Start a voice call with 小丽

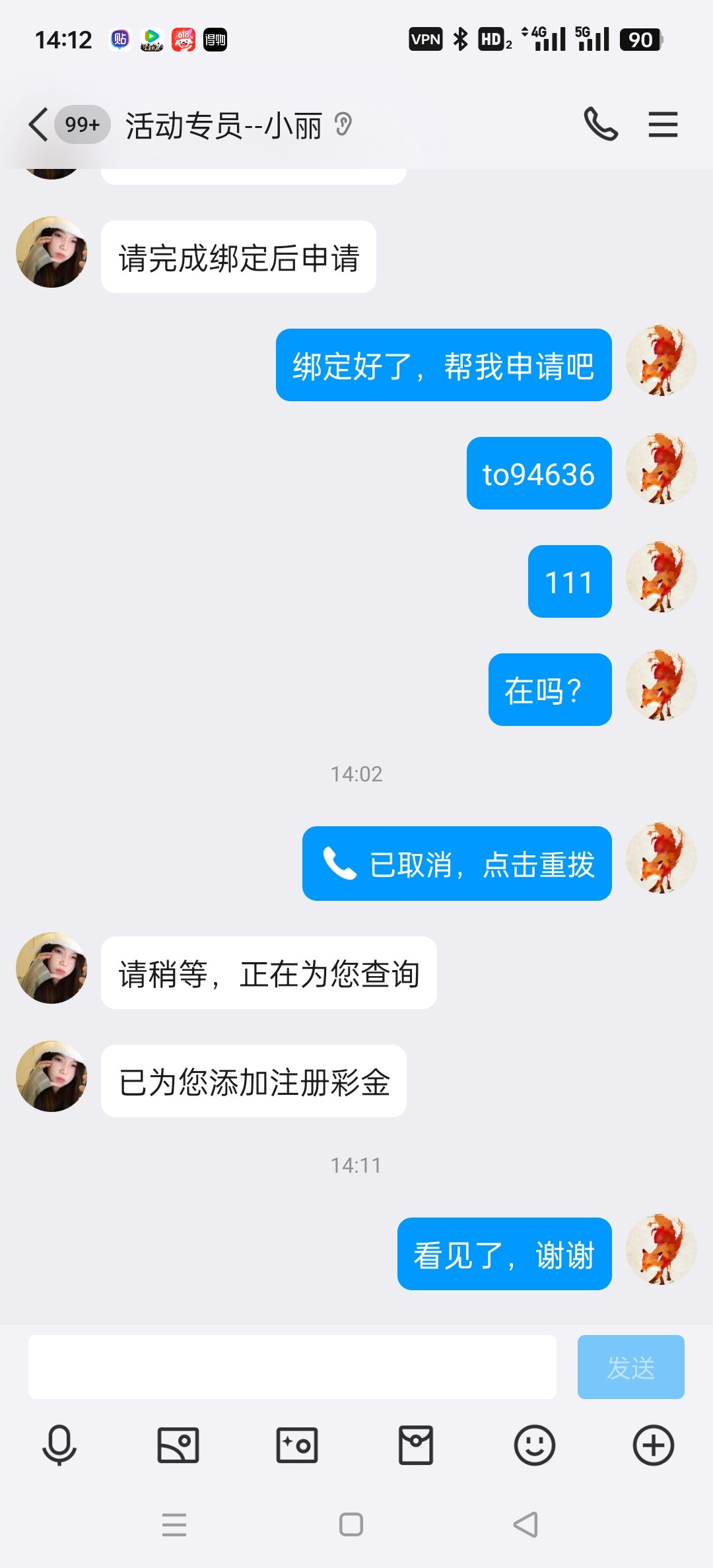(x=600, y=125)
